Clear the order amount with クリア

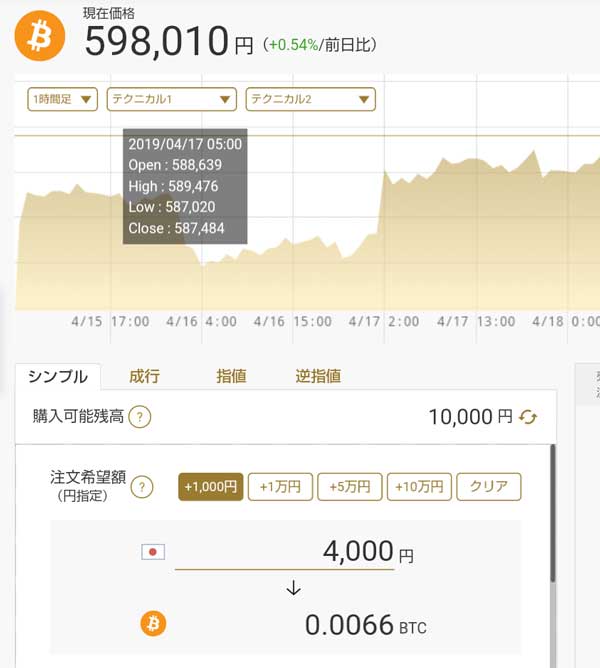coord(489,487)
